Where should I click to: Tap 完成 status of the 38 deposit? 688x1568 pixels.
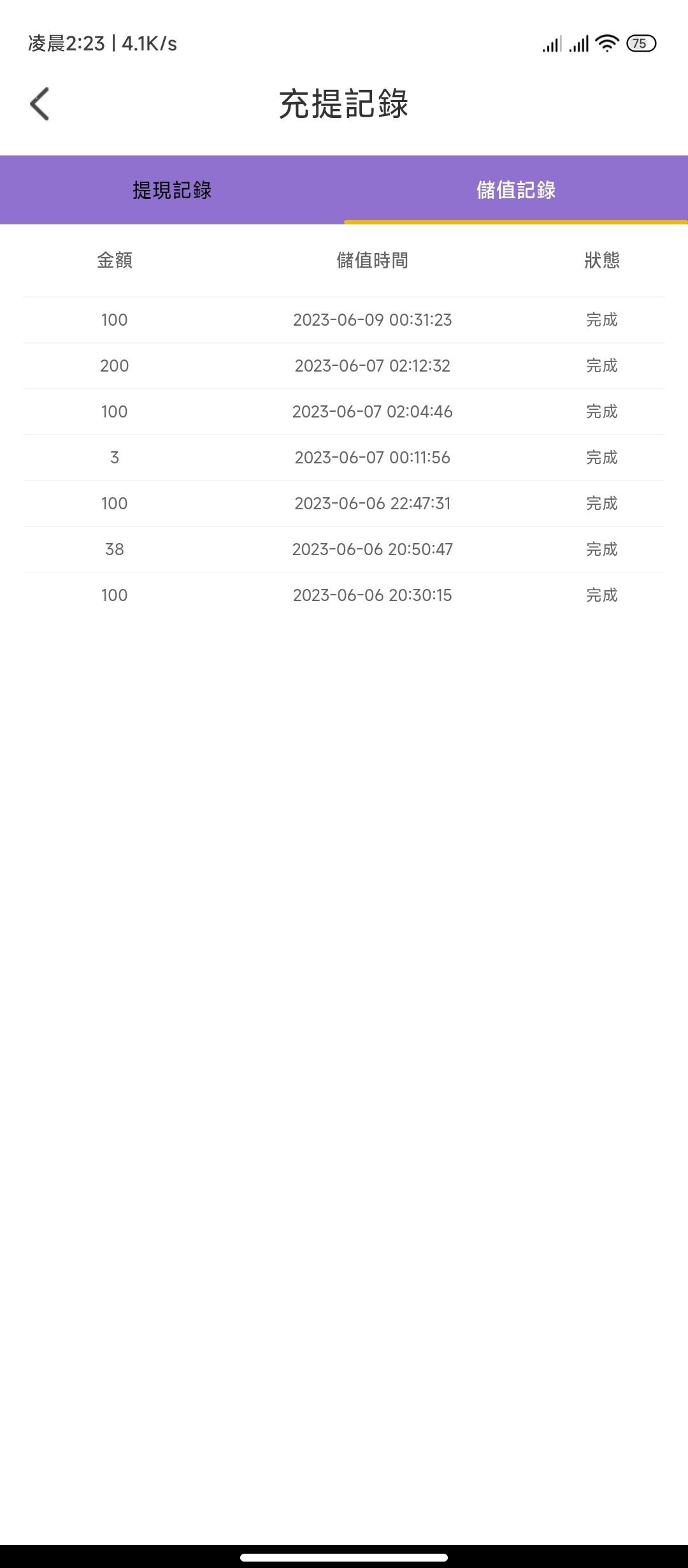601,549
